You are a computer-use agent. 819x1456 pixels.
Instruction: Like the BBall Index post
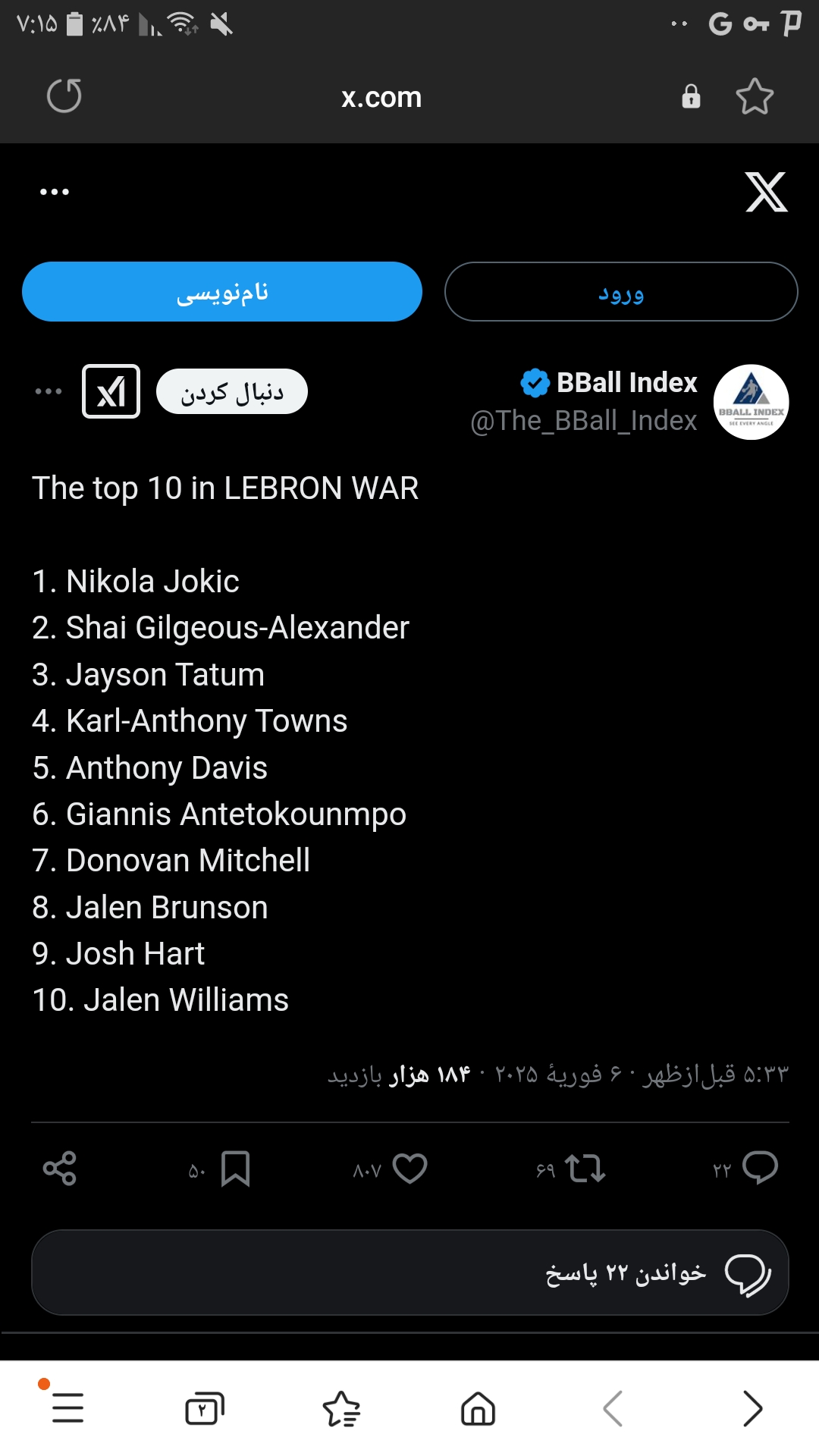click(x=410, y=1169)
